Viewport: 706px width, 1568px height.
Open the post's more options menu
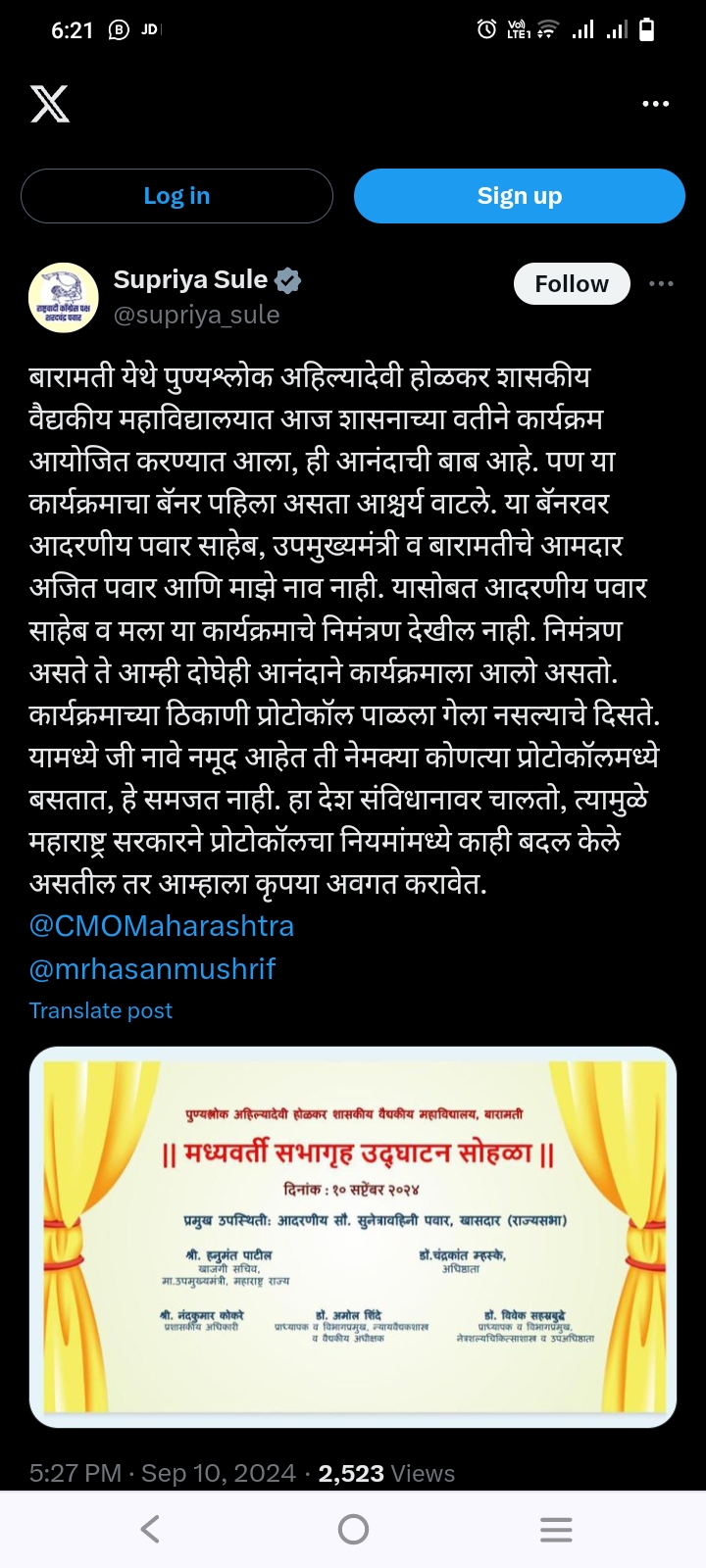(661, 284)
